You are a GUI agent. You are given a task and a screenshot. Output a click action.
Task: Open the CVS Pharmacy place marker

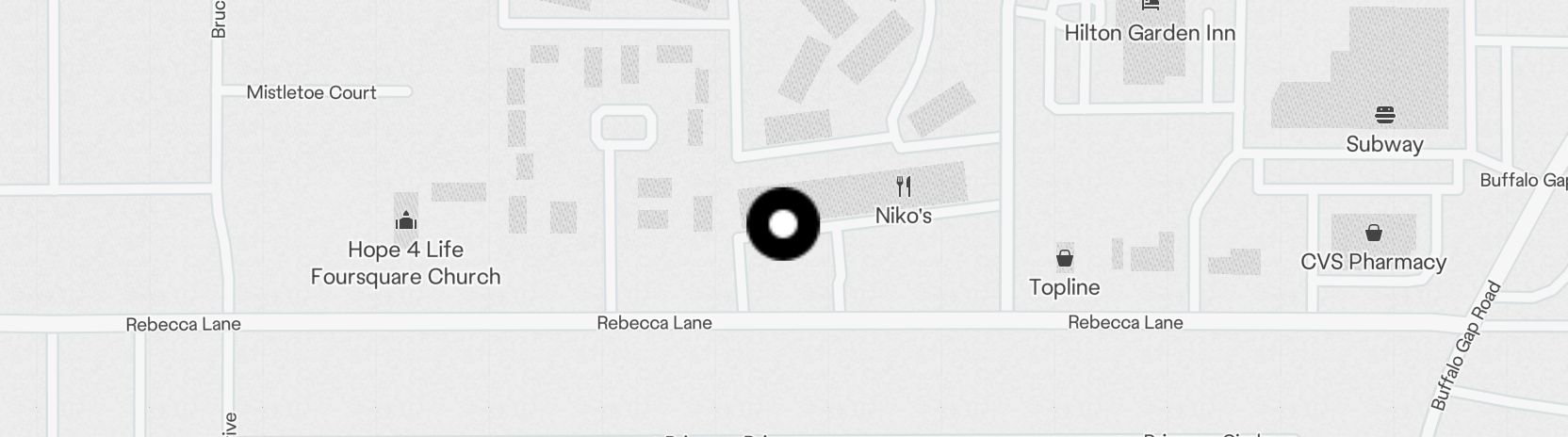1374,233
